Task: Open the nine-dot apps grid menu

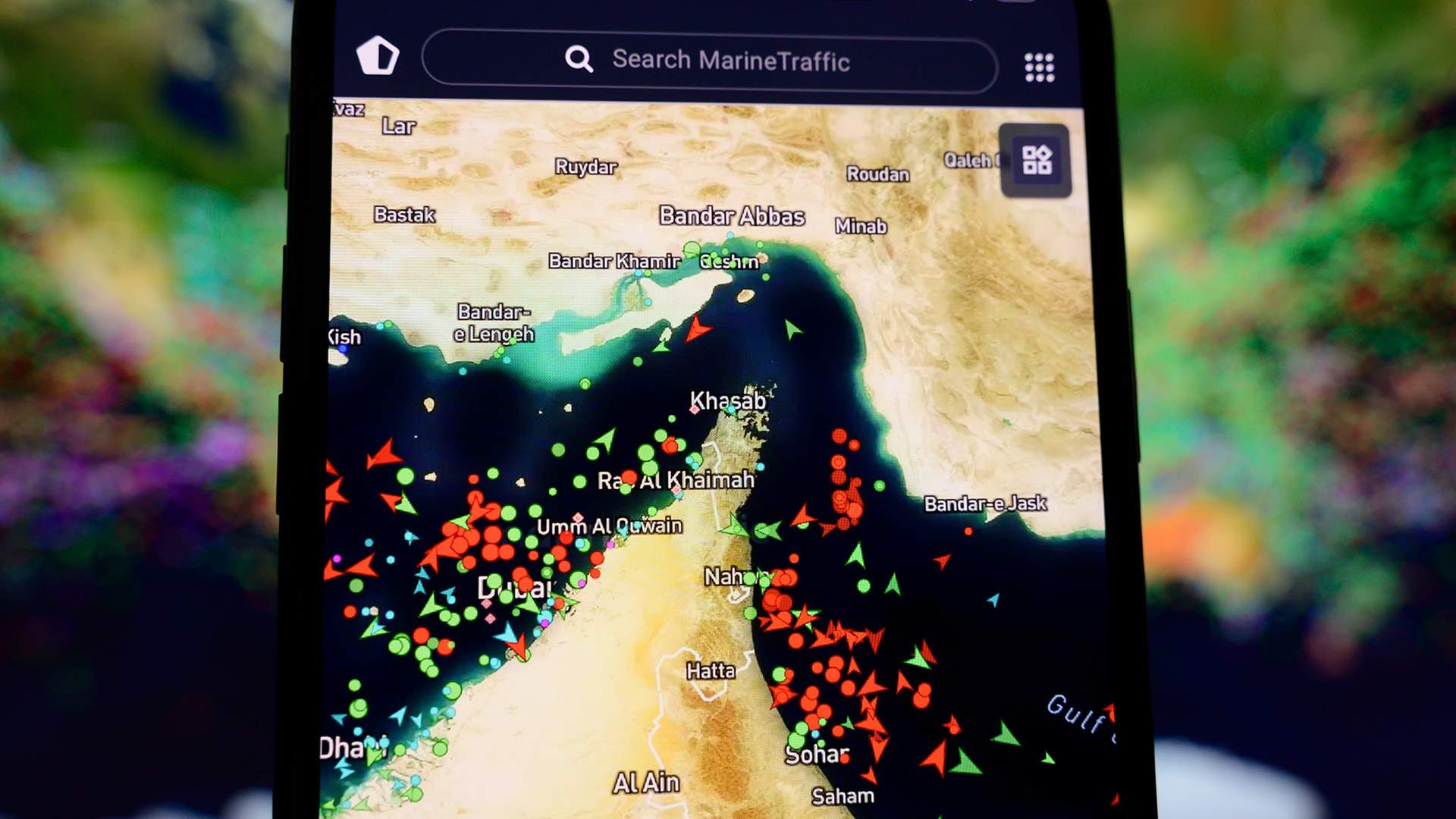Action: tap(1039, 67)
